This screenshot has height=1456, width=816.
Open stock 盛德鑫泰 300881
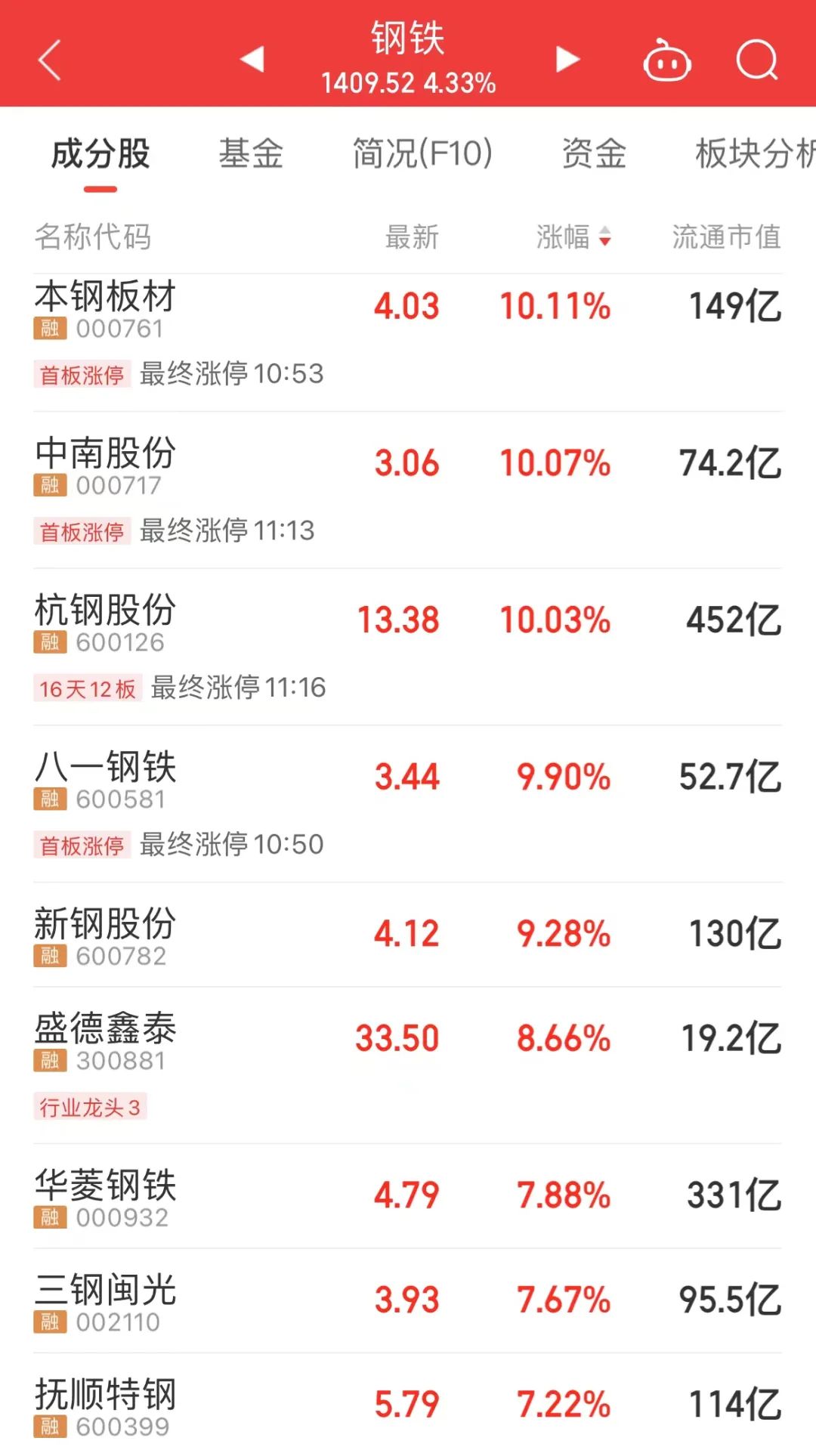click(408, 1065)
